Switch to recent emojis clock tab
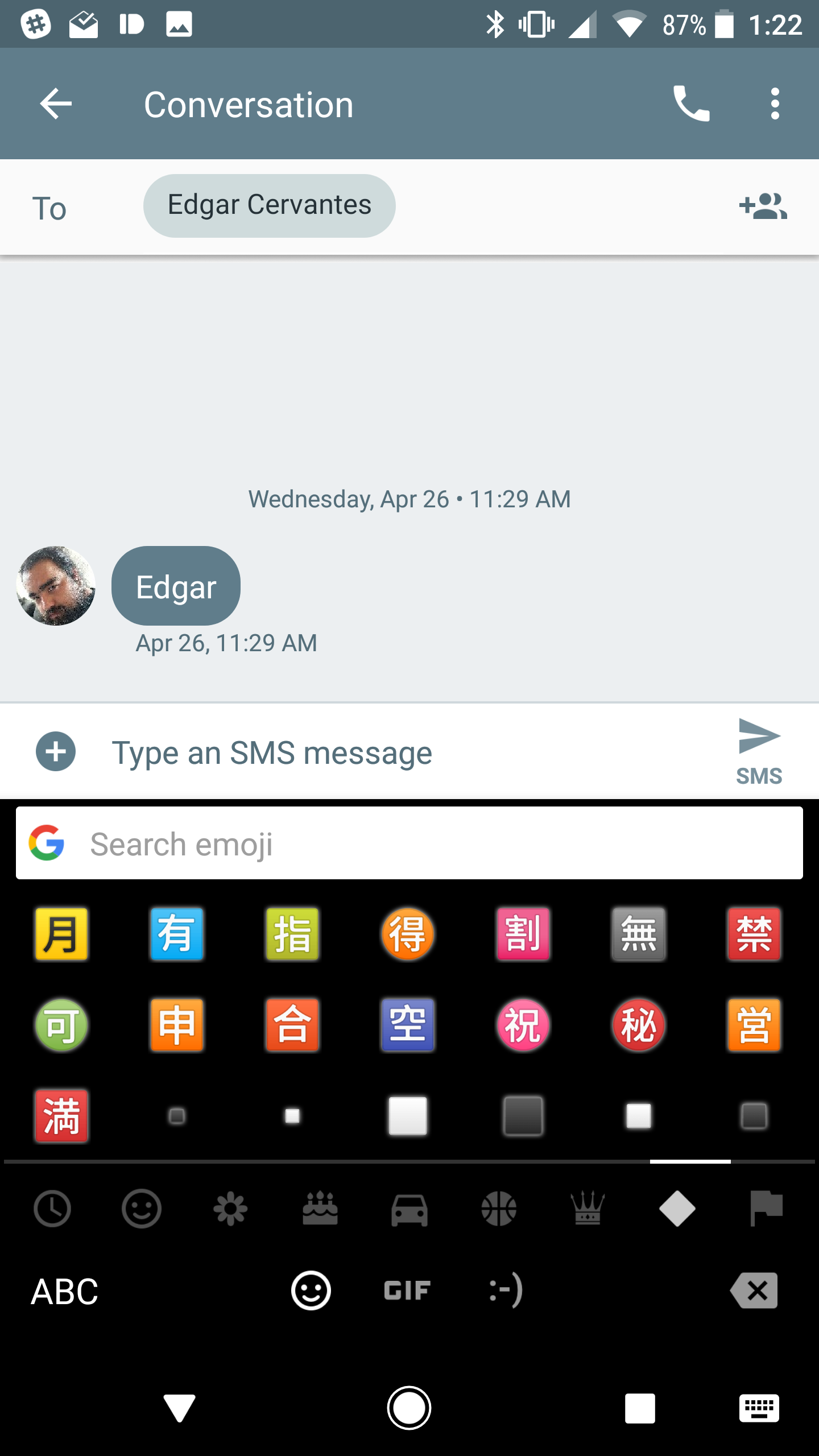 coord(52,1209)
